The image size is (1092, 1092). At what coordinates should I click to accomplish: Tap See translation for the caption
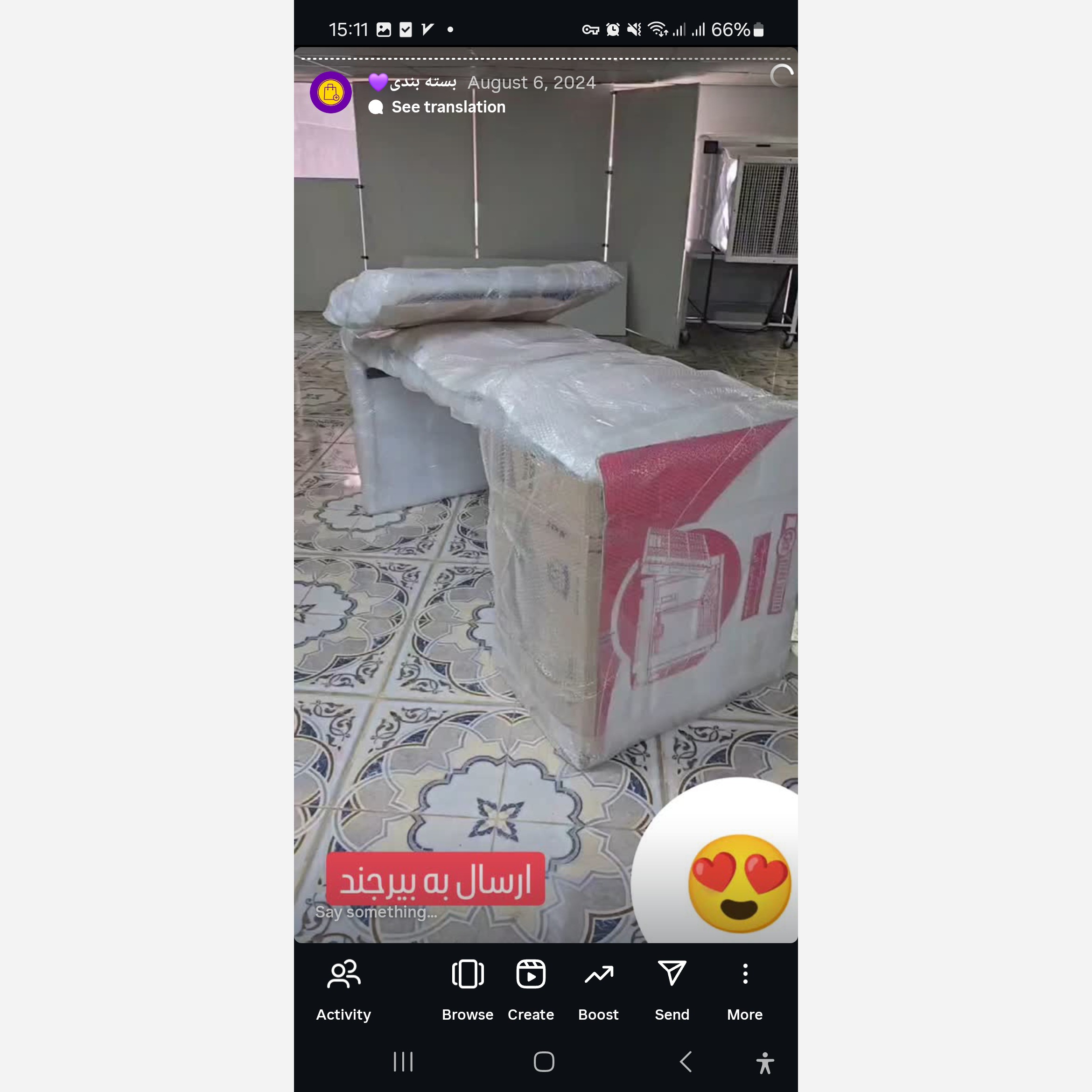coord(448,107)
